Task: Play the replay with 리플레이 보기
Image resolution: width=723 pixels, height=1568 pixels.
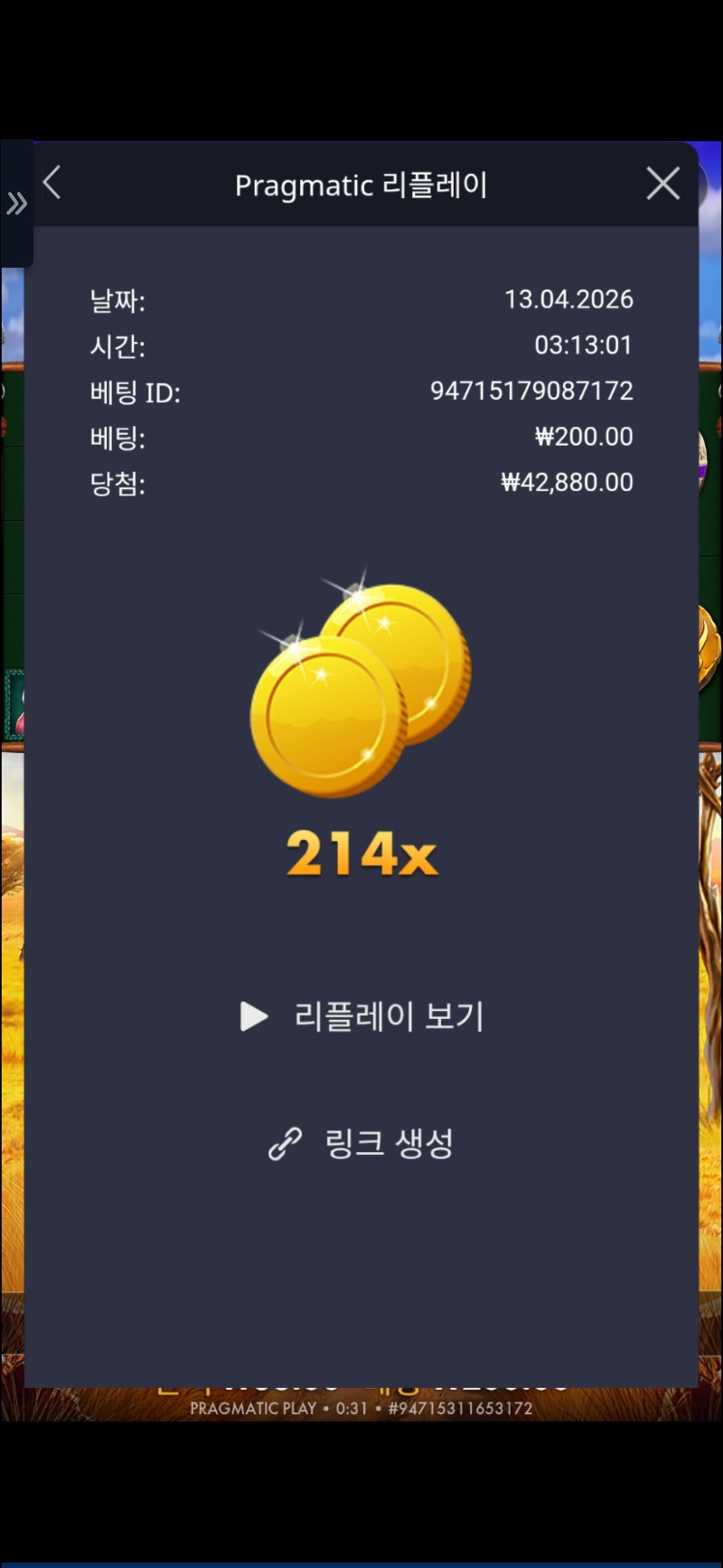Action: point(361,1016)
